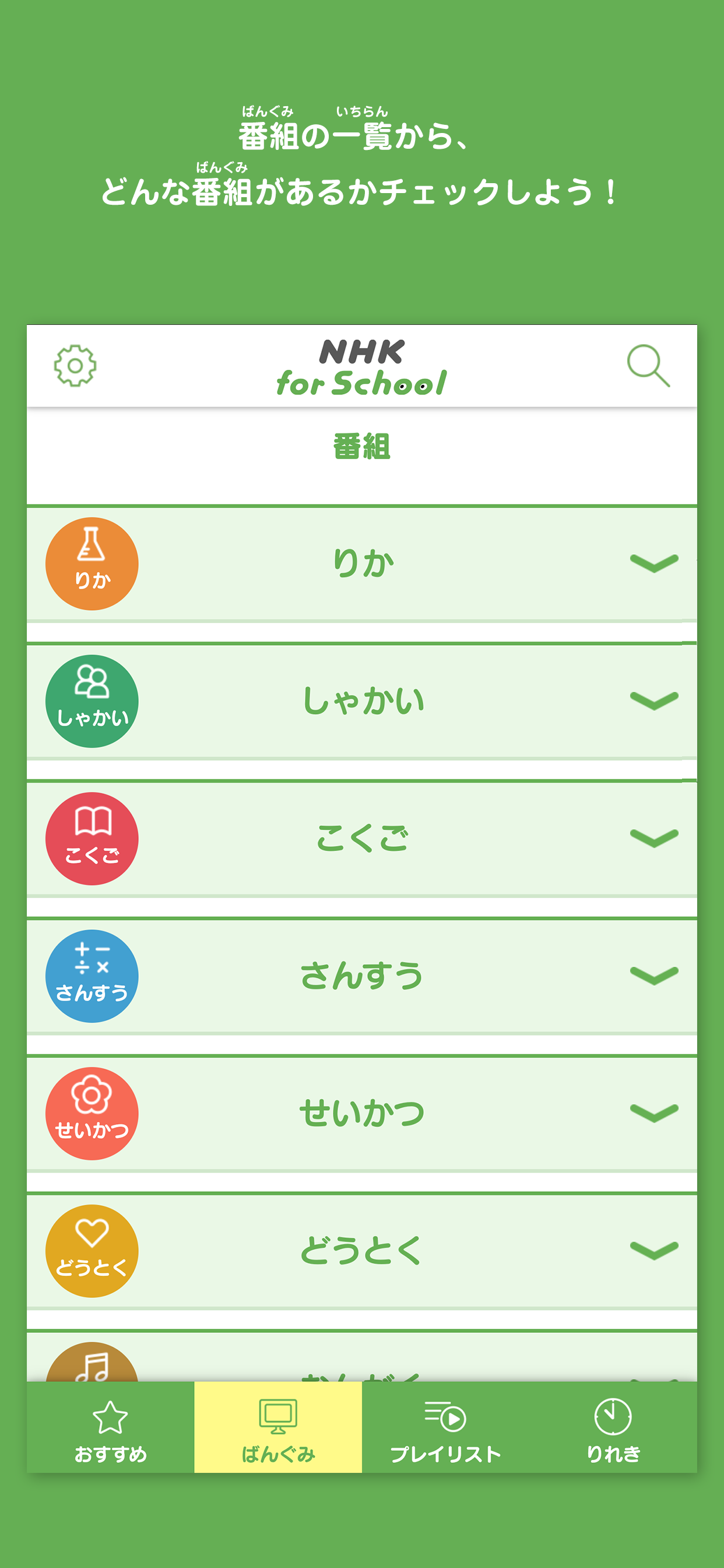The image size is (724, 1568).
Task: Click the どうとく heart icon
Action: [x=92, y=1250]
